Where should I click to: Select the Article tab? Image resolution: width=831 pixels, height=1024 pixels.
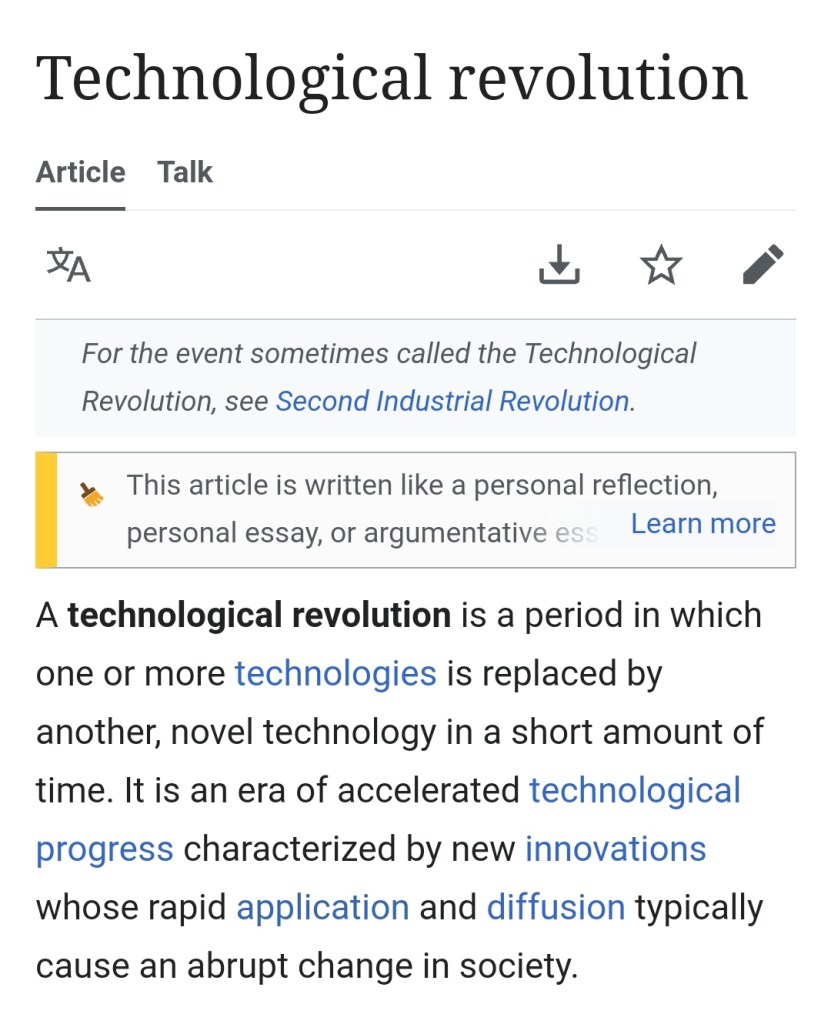pos(81,172)
